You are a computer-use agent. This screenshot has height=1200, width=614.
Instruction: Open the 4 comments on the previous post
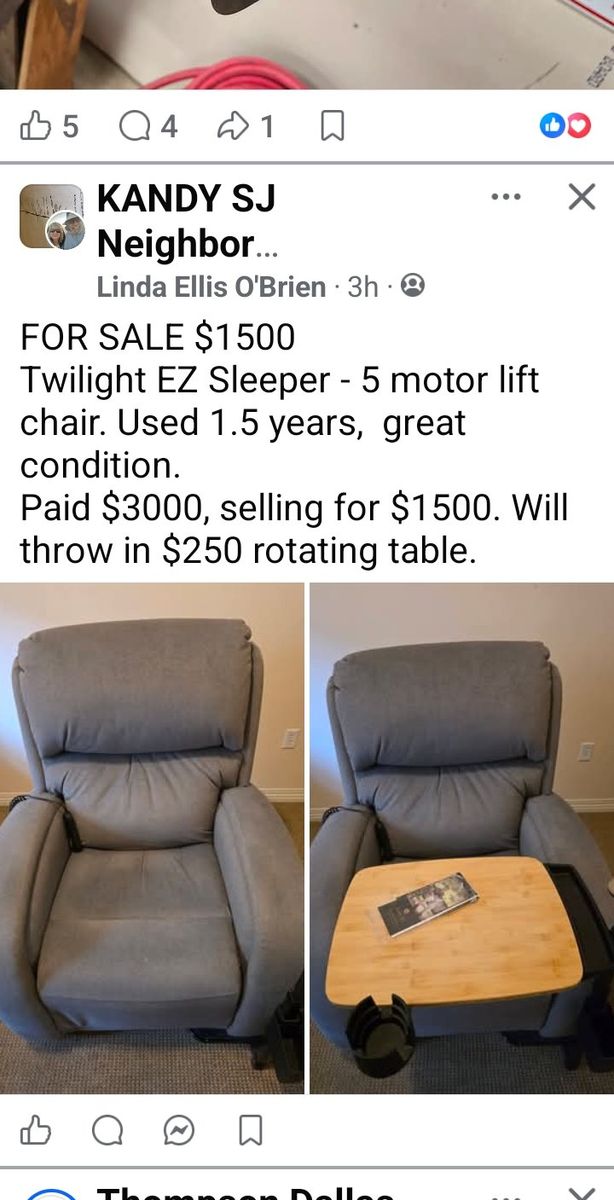tap(148, 126)
